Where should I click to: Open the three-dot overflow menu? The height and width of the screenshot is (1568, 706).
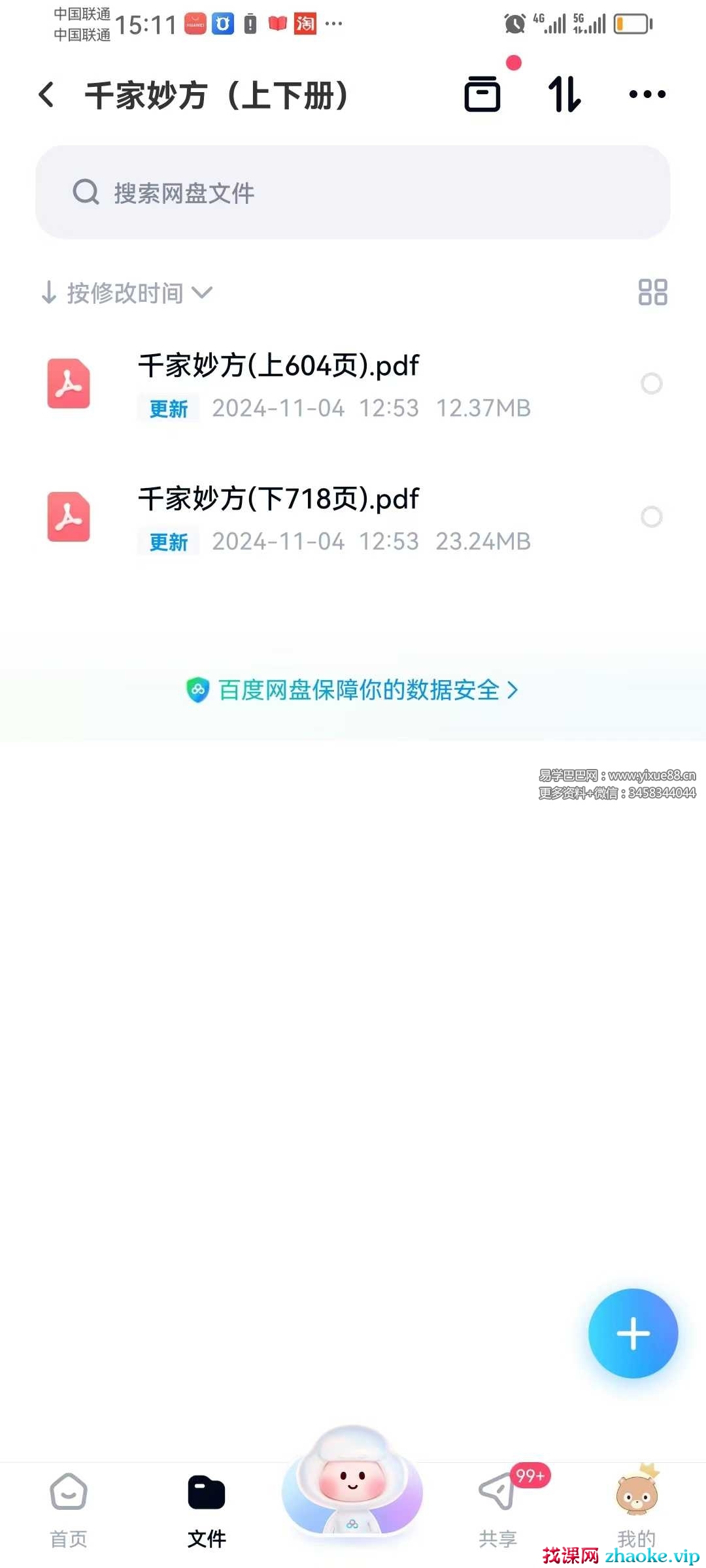647,94
